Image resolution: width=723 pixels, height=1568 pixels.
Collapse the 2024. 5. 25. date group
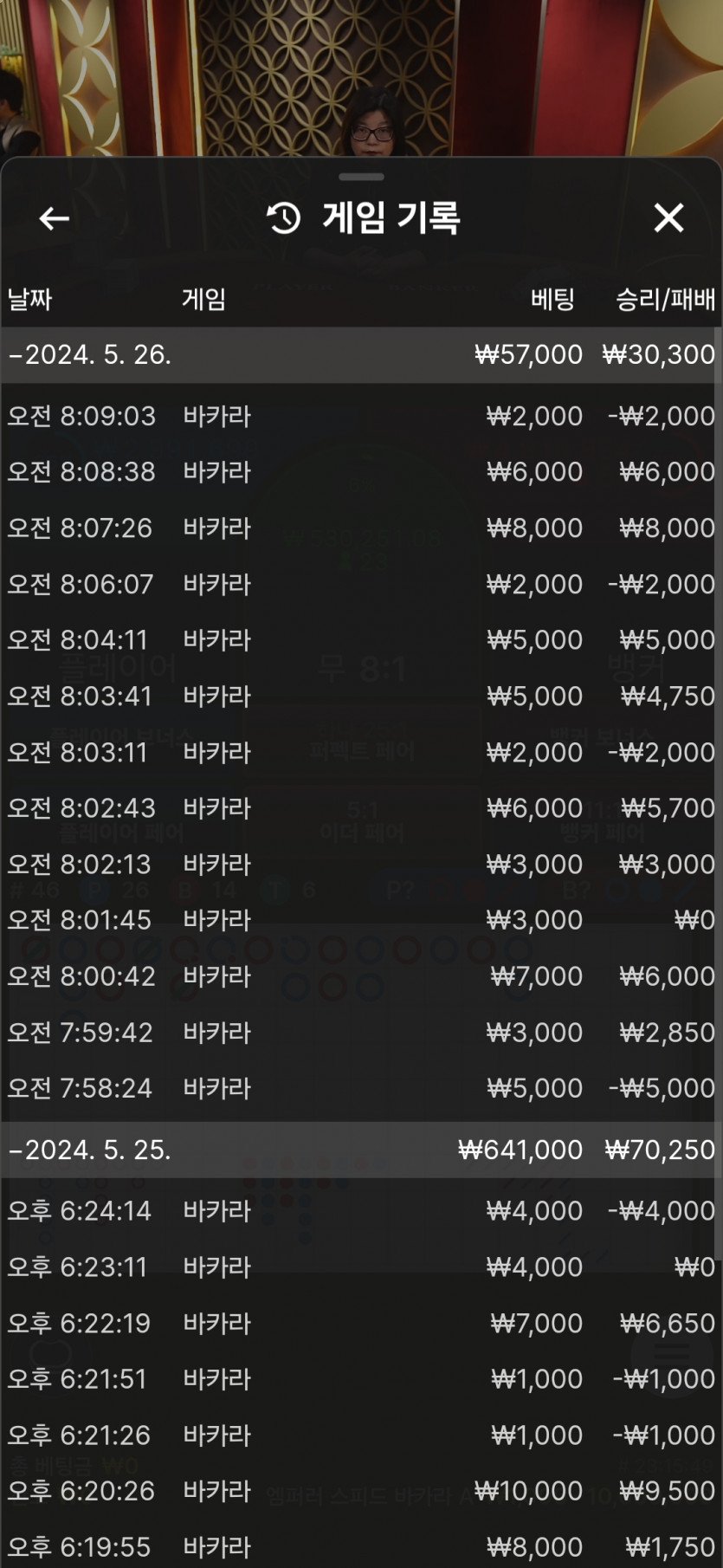[x=90, y=1150]
